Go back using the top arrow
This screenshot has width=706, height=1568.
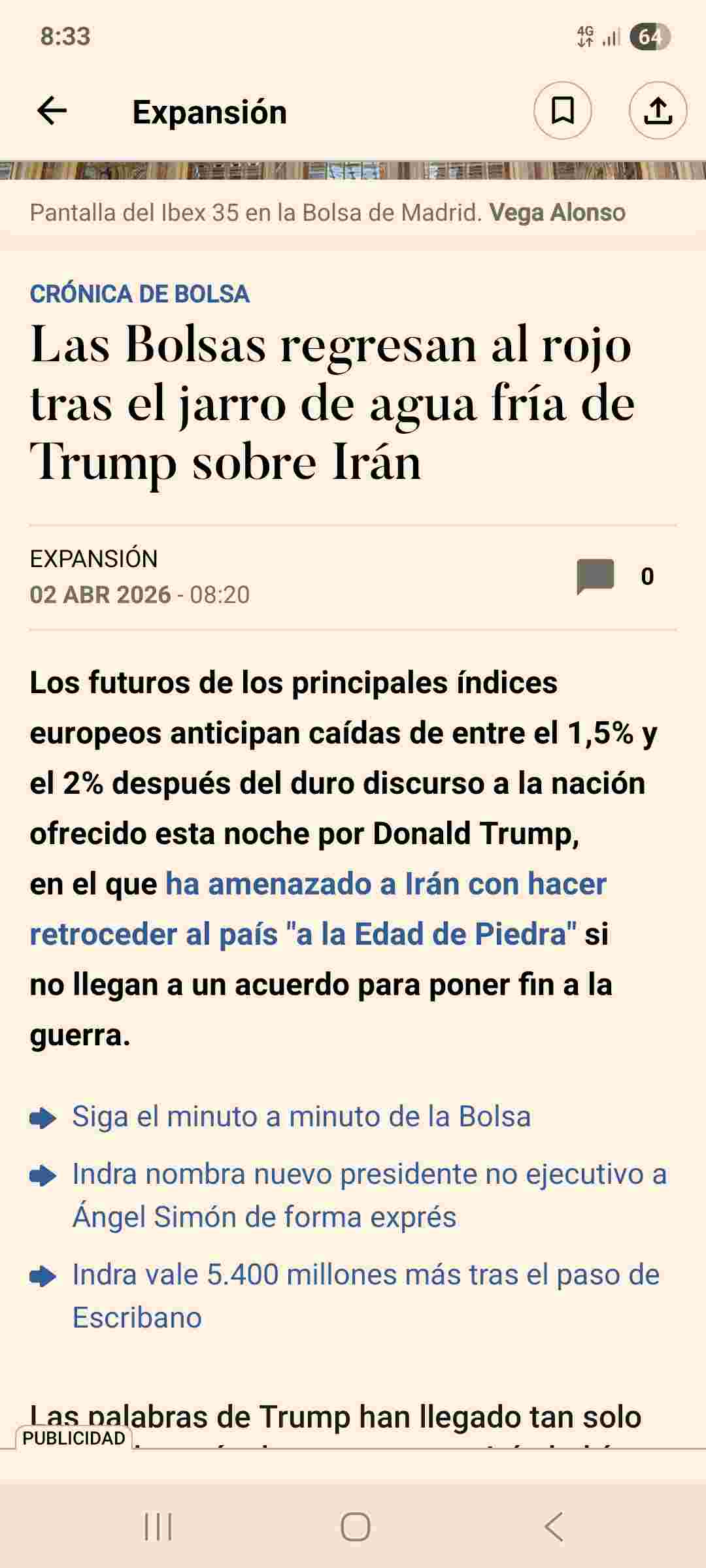(52, 110)
